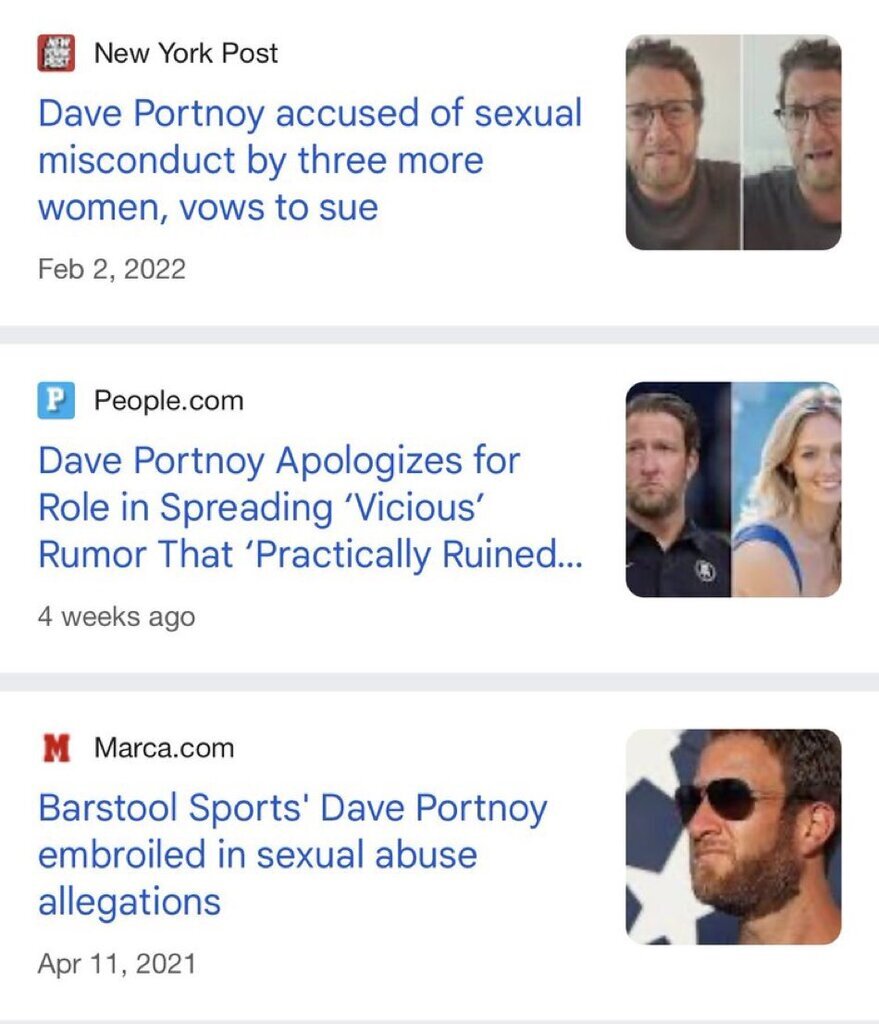The height and width of the screenshot is (1024, 879).
Task: Tap the Marca.com article thumbnail
Action: (733, 836)
